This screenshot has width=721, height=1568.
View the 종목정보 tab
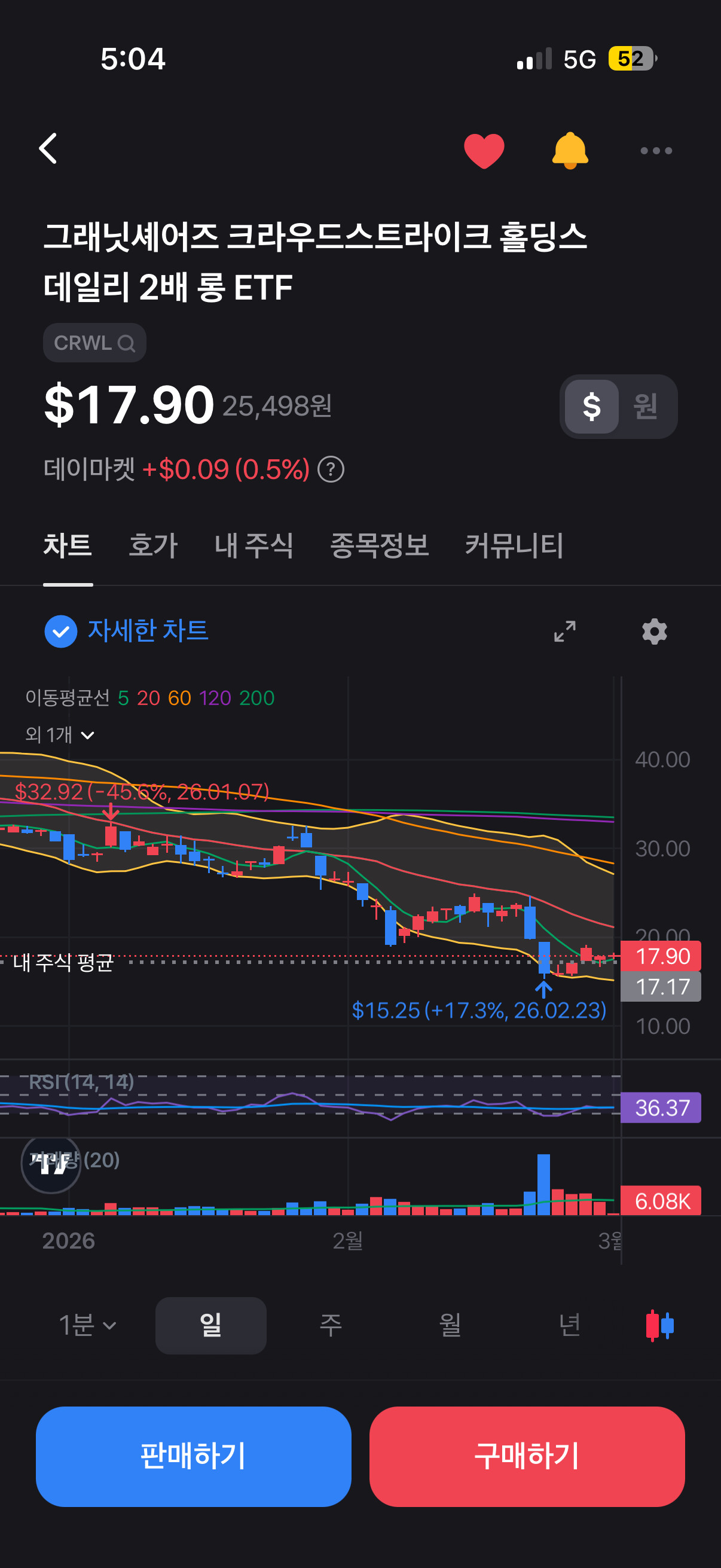tap(379, 545)
